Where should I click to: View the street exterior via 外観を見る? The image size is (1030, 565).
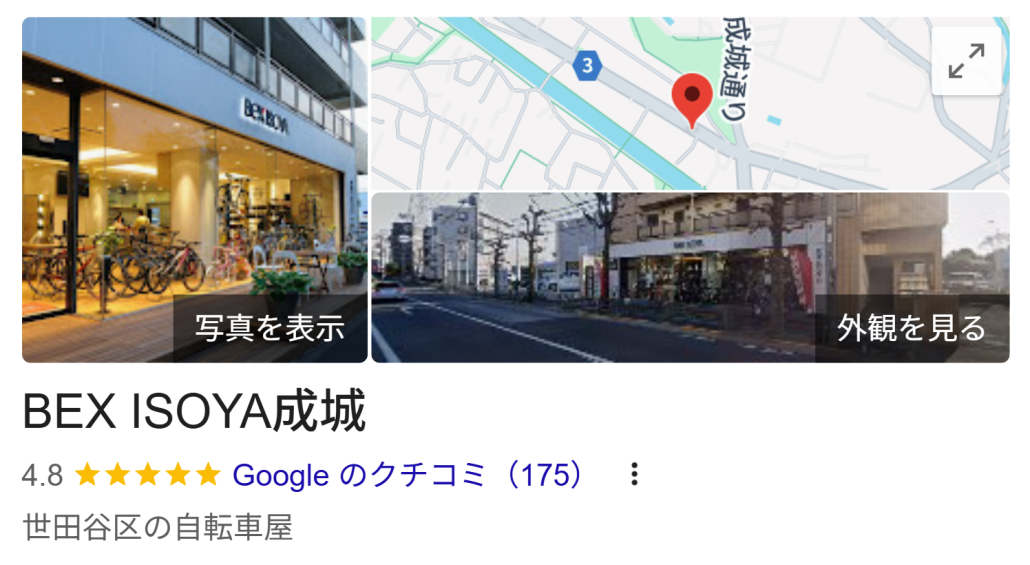(x=911, y=328)
